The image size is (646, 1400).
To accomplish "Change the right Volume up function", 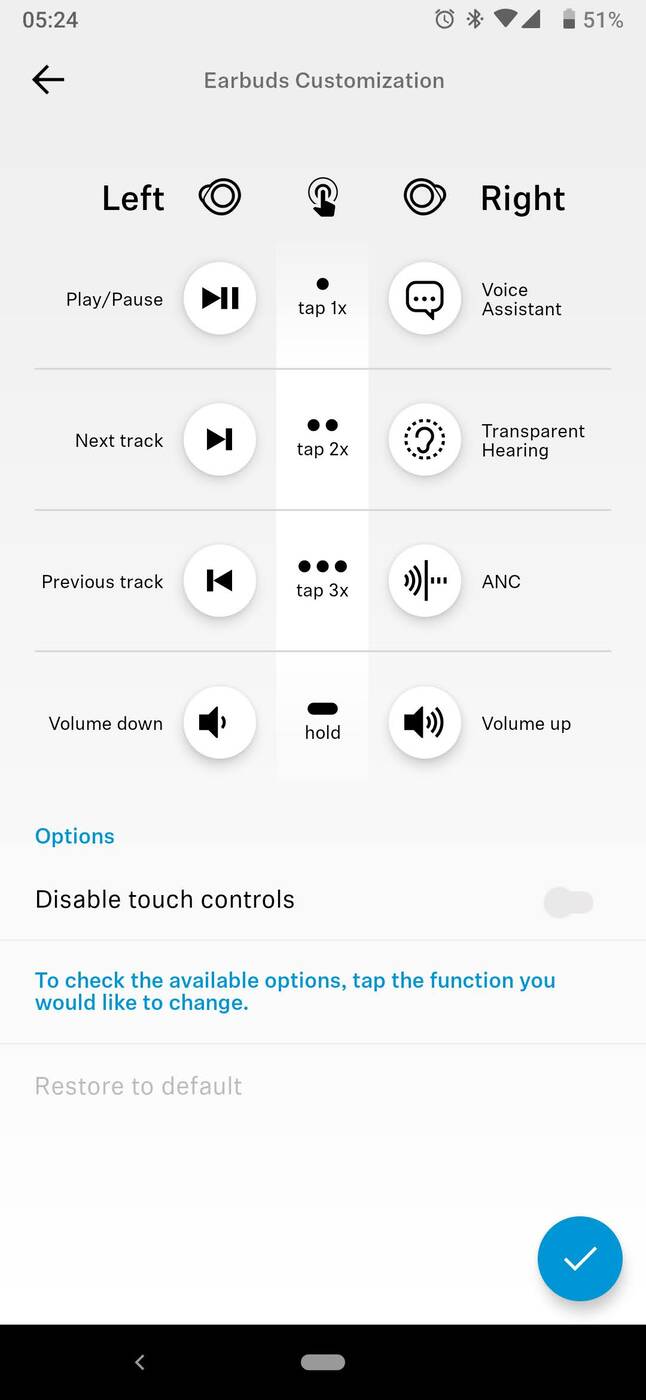I will (x=425, y=722).
